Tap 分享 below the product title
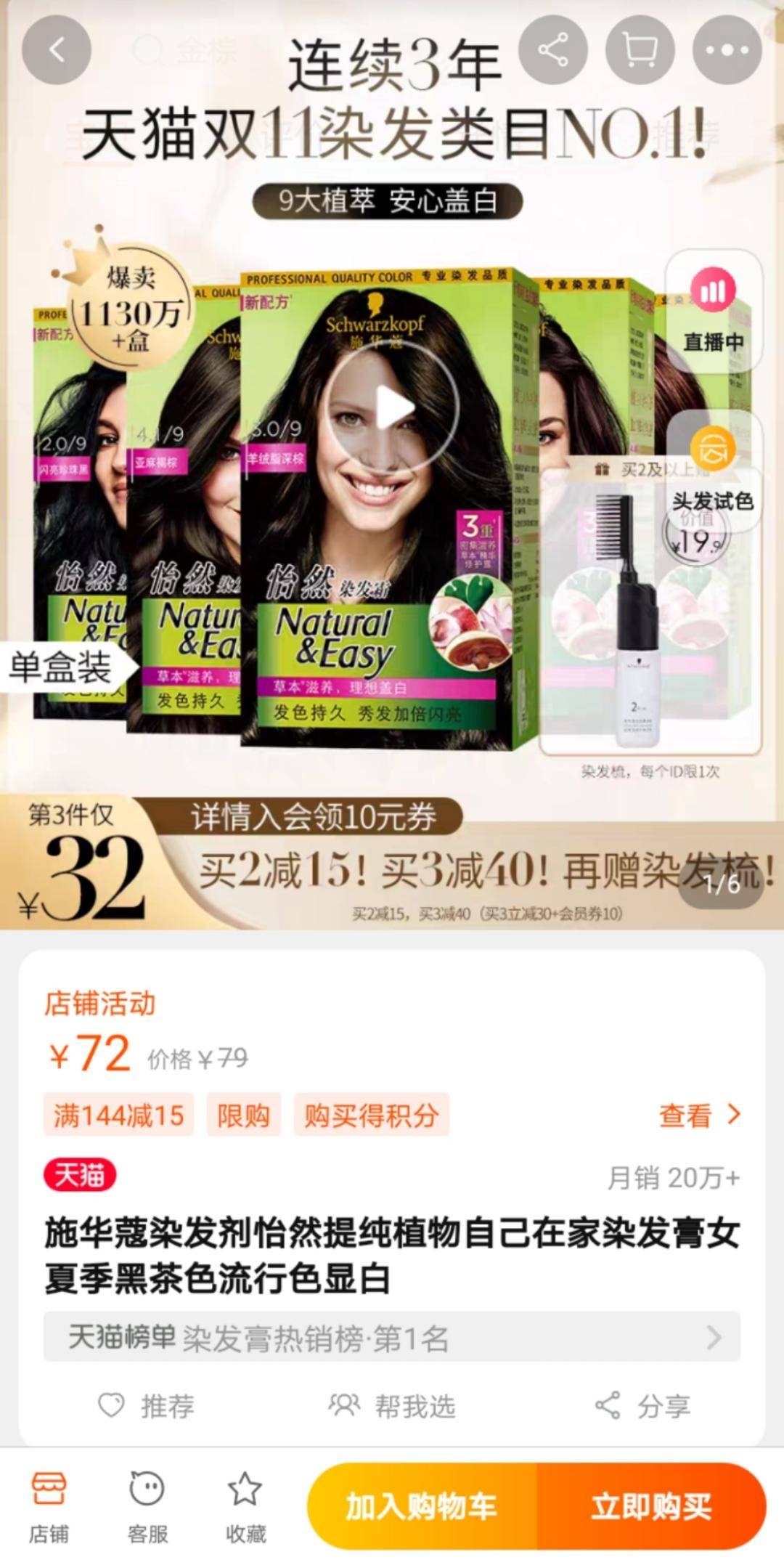 coord(642,1406)
